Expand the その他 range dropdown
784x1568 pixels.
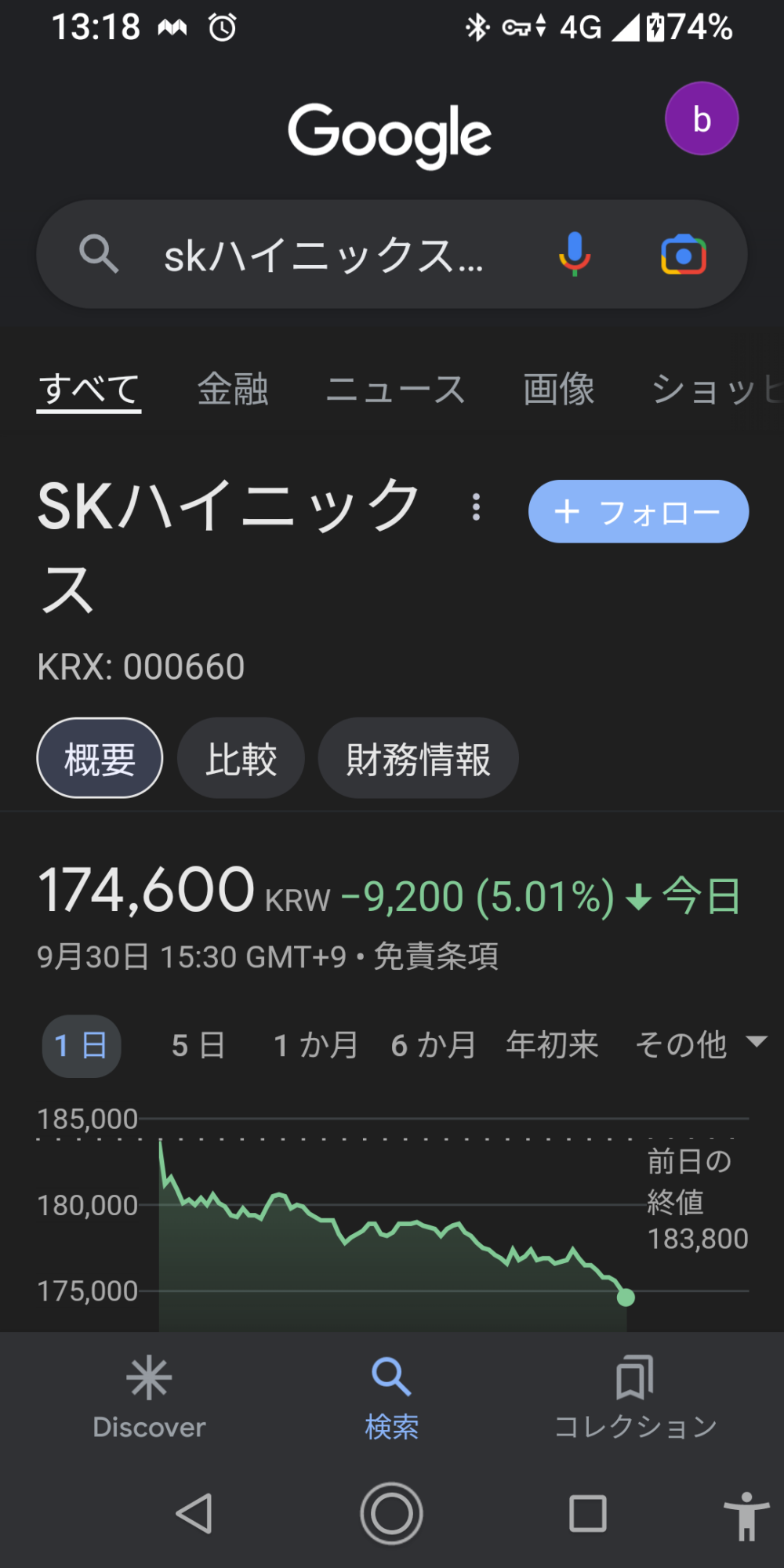tap(700, 1046)
